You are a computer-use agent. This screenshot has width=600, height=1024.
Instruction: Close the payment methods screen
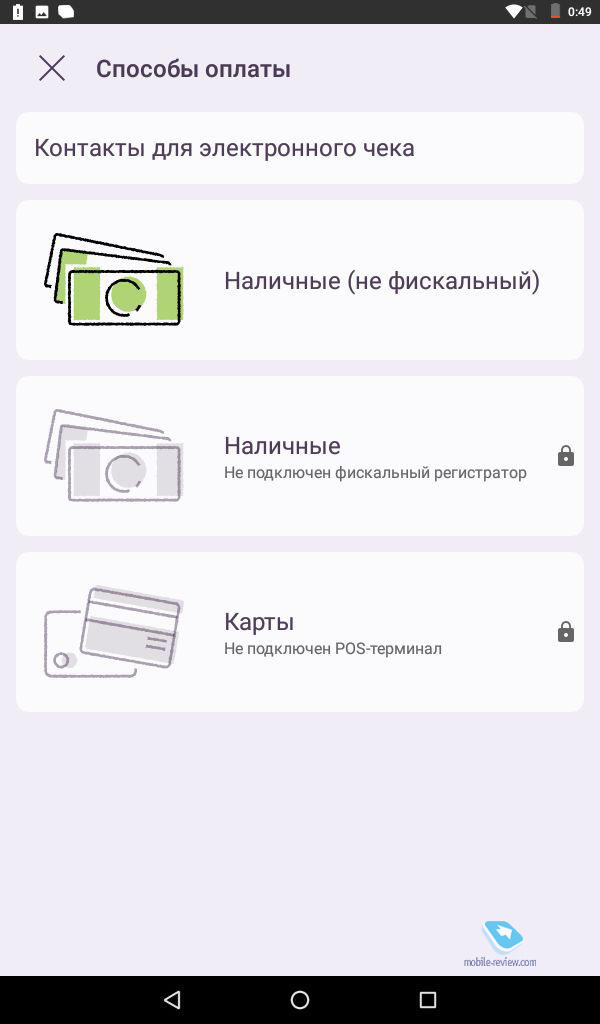click(52, 68)
